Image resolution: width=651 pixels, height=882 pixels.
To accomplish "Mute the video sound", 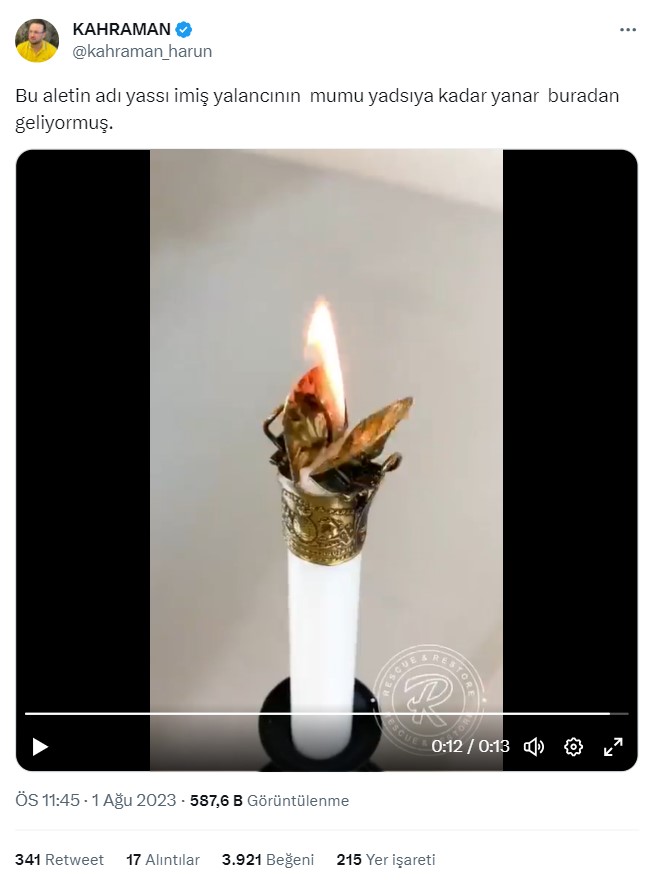I will (534, 746).
